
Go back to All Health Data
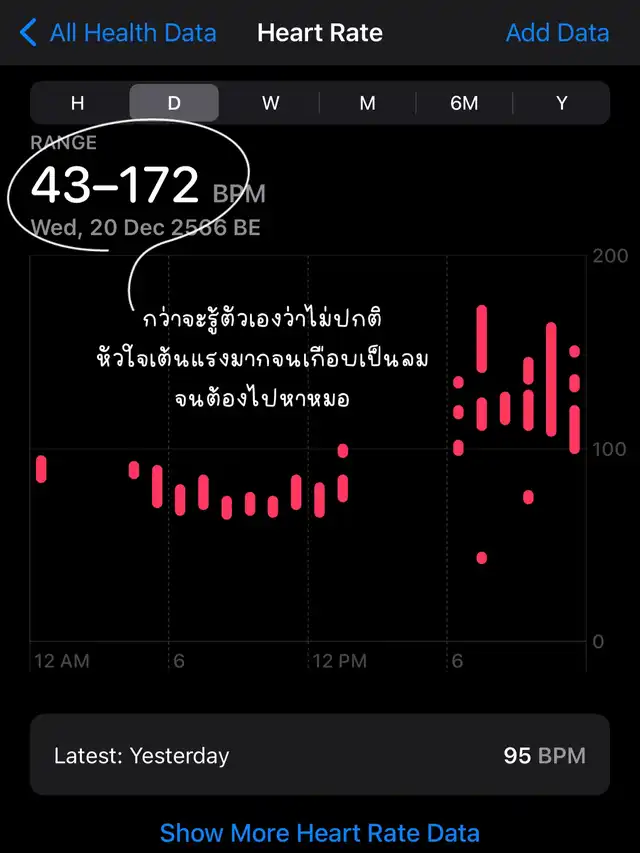click(x=118, y=33)
